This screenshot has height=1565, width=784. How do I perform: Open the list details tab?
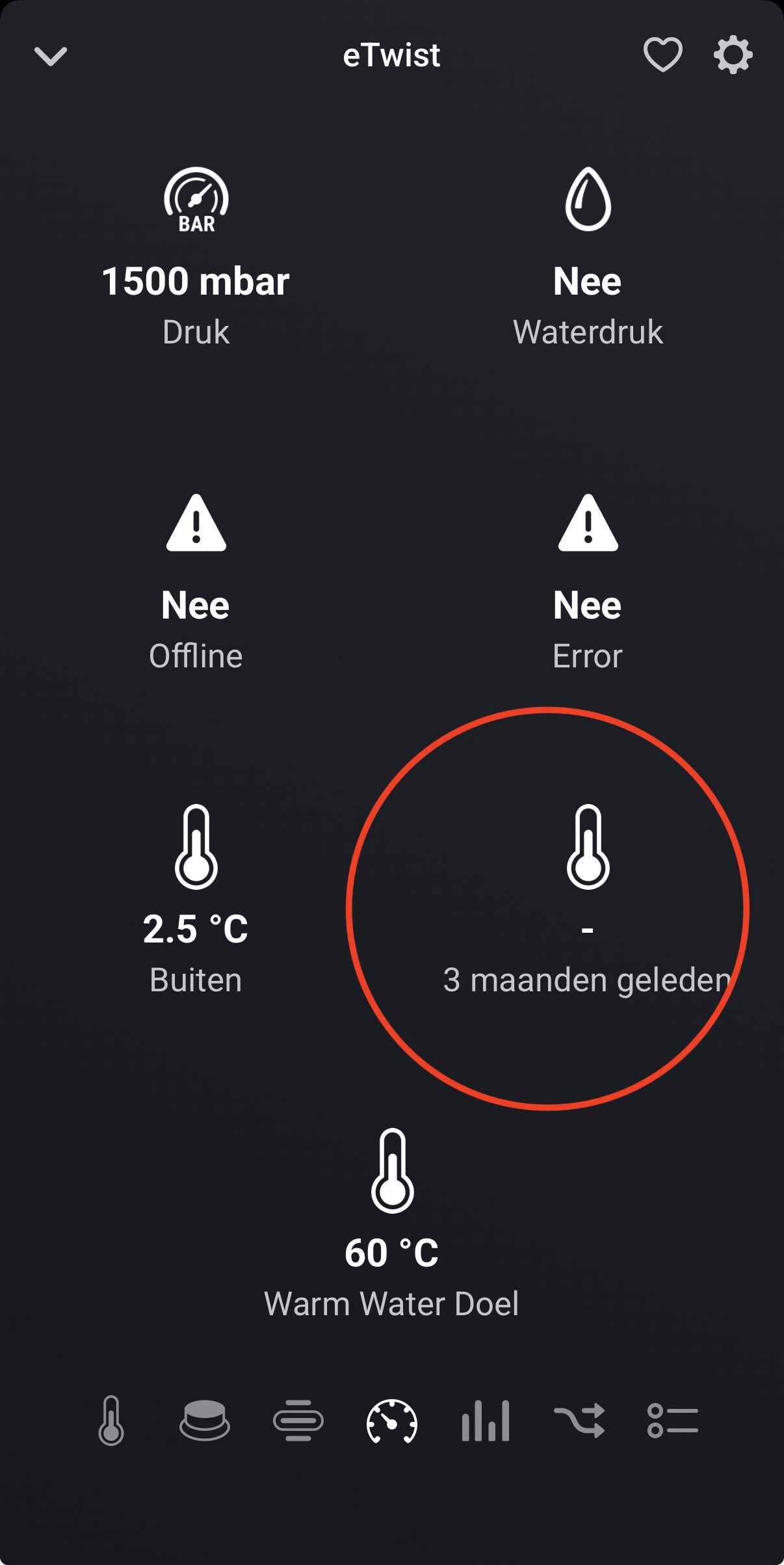pyautogui.click(x=673, y=1421)
